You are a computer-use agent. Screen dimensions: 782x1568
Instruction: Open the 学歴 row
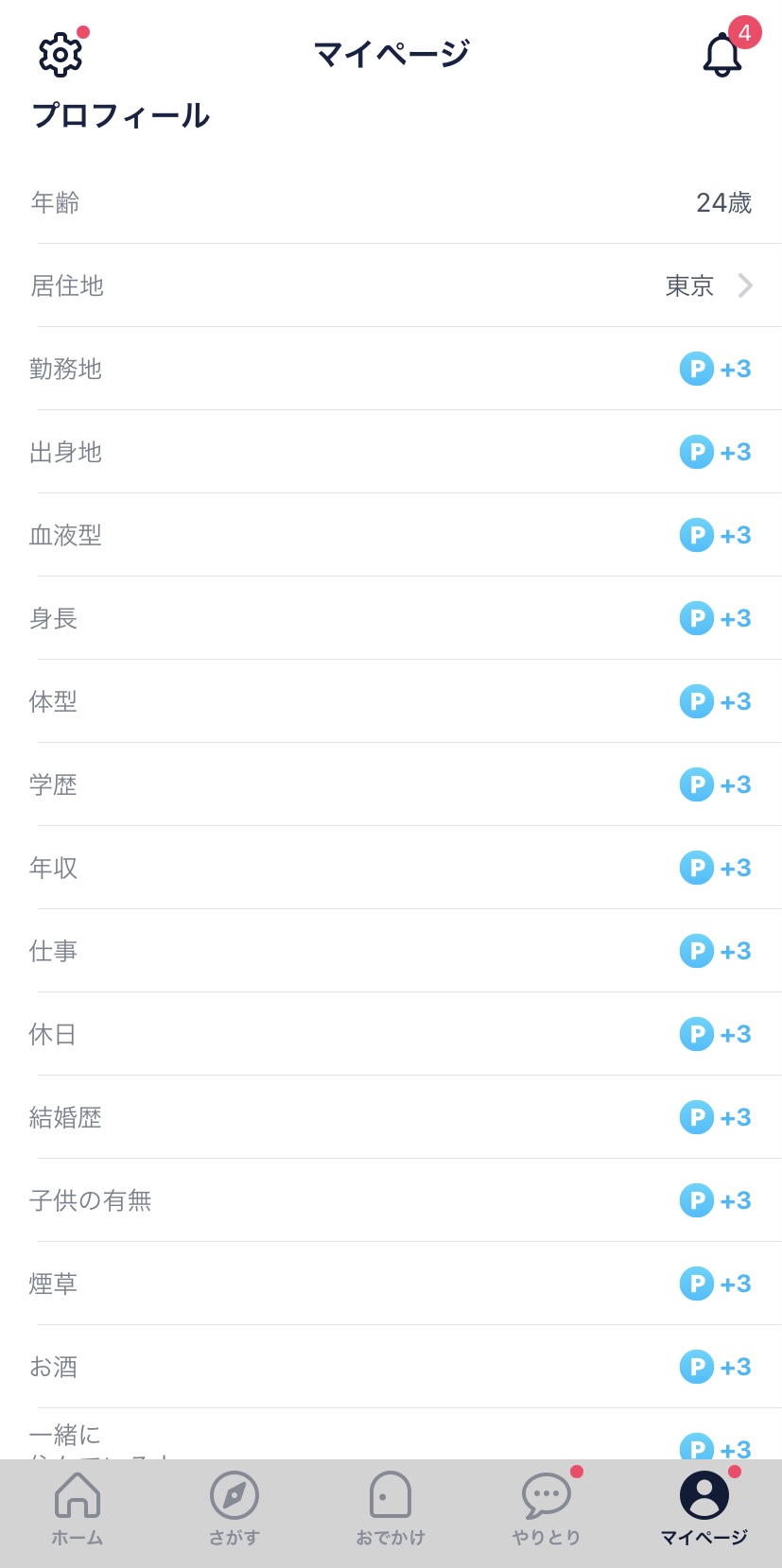[391, 784]
